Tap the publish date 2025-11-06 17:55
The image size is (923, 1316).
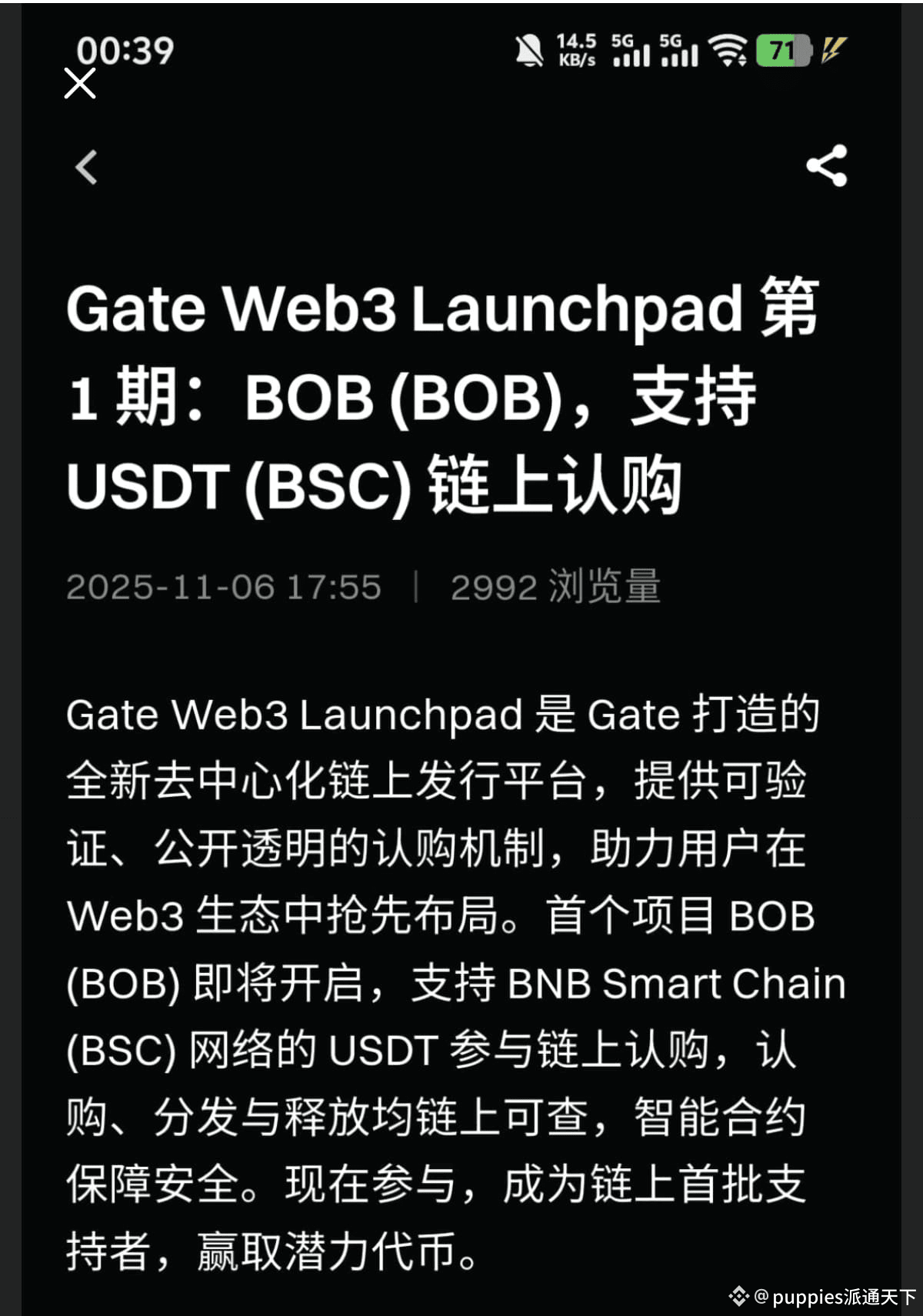[x=225, y=587]
